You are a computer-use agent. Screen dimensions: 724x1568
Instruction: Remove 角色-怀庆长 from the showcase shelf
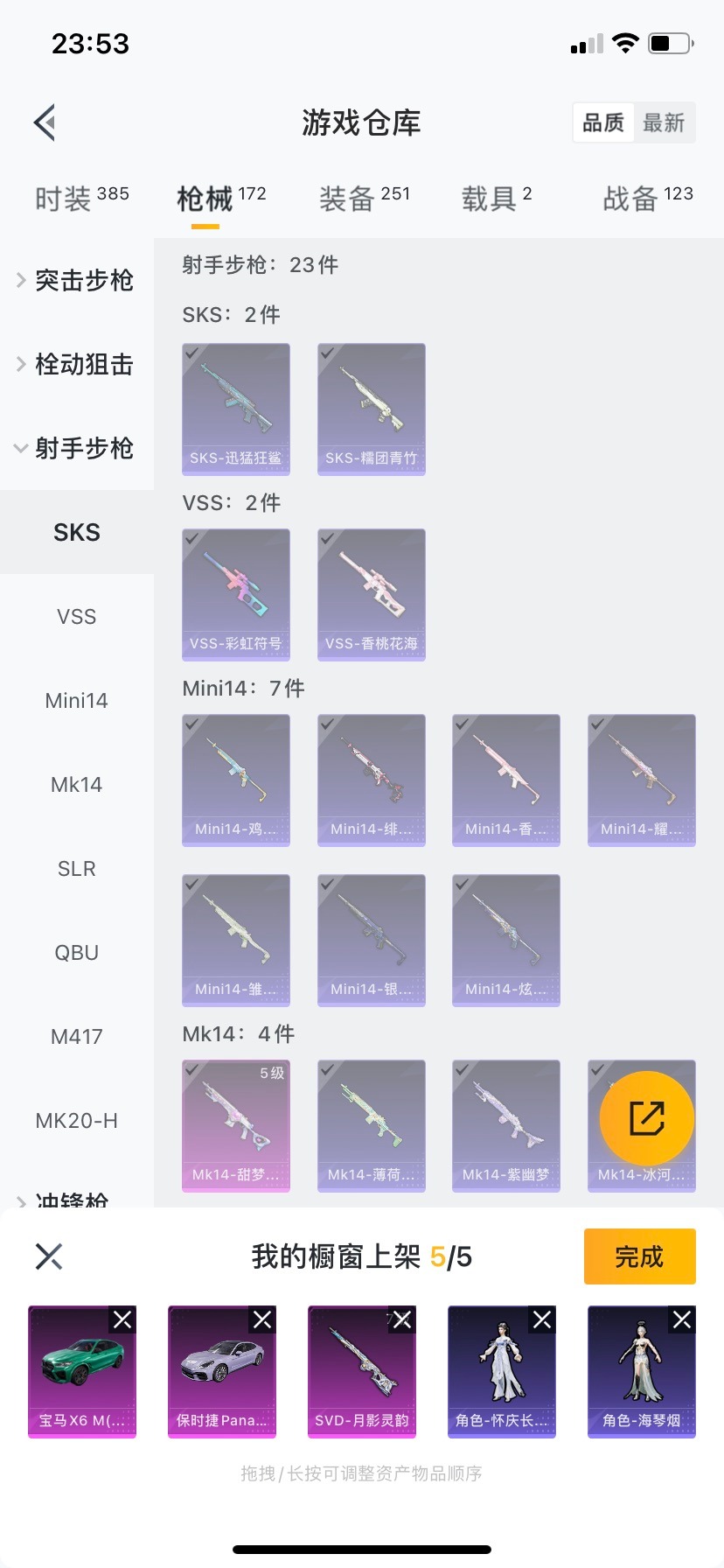click(541, 1319)
